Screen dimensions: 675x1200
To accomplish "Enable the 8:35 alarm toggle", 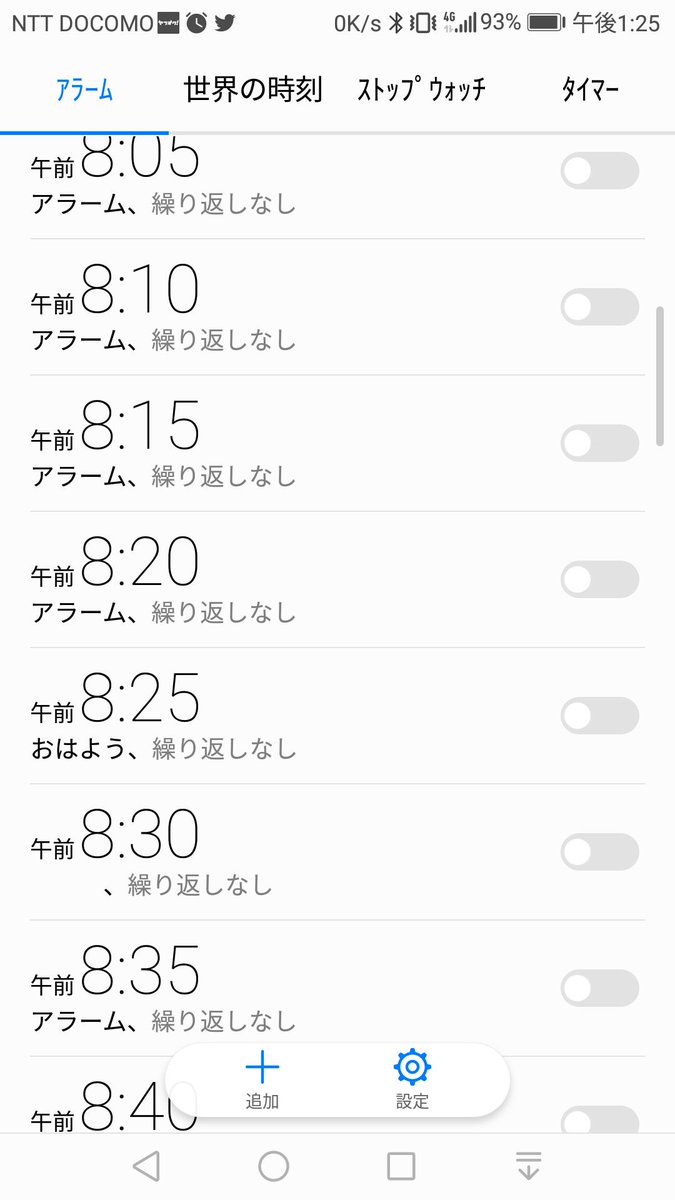I will coord(600,988).
